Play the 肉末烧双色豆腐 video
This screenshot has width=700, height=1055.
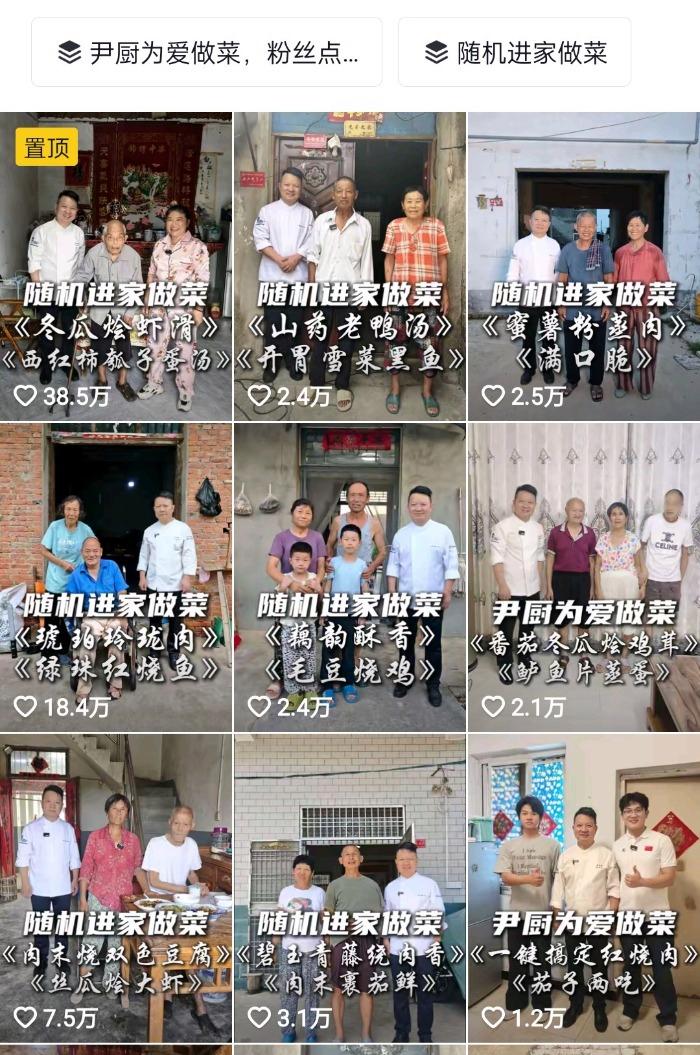pyautogui.click(x=116, y=888)
